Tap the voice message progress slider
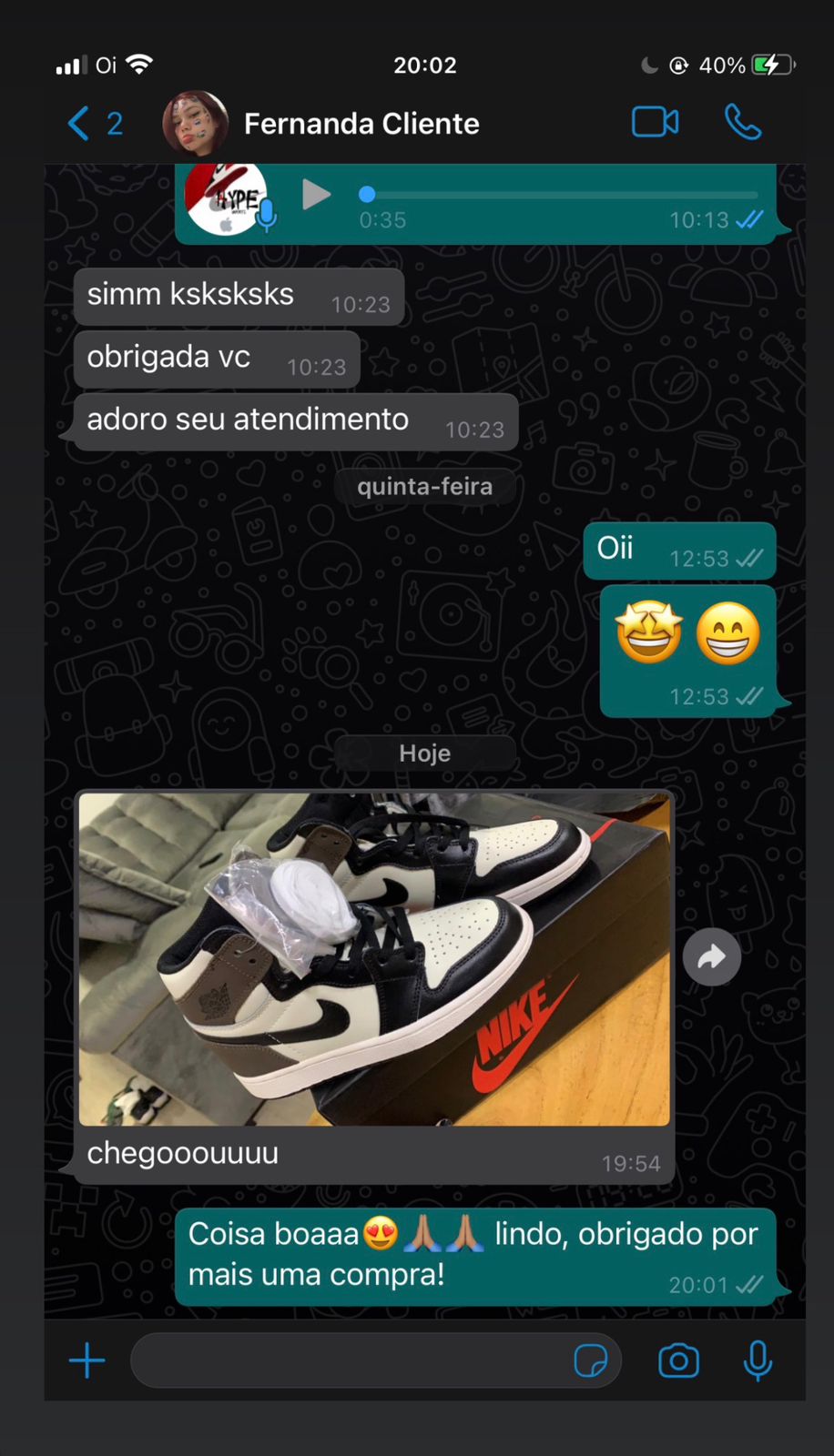This screenshot has width=834, height=1456. tap(560, 195)
